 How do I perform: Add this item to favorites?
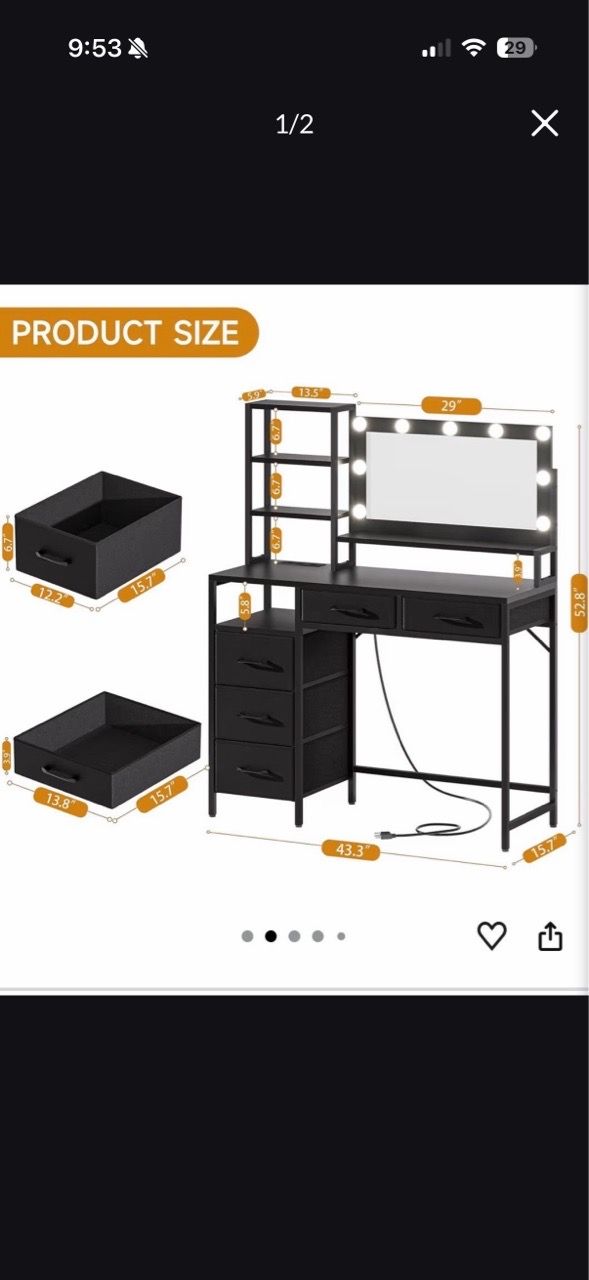pyautogui.click(x=491, y=936)
